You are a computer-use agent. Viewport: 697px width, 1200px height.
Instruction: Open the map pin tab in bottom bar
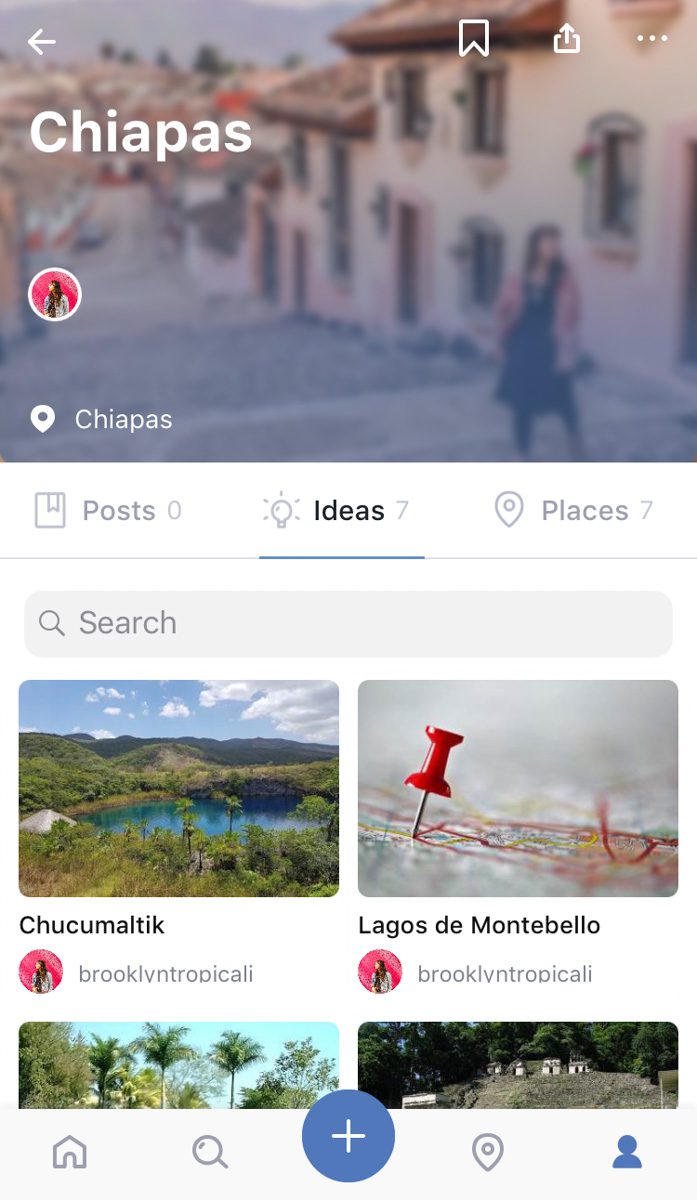click(x=487, y=1152)
